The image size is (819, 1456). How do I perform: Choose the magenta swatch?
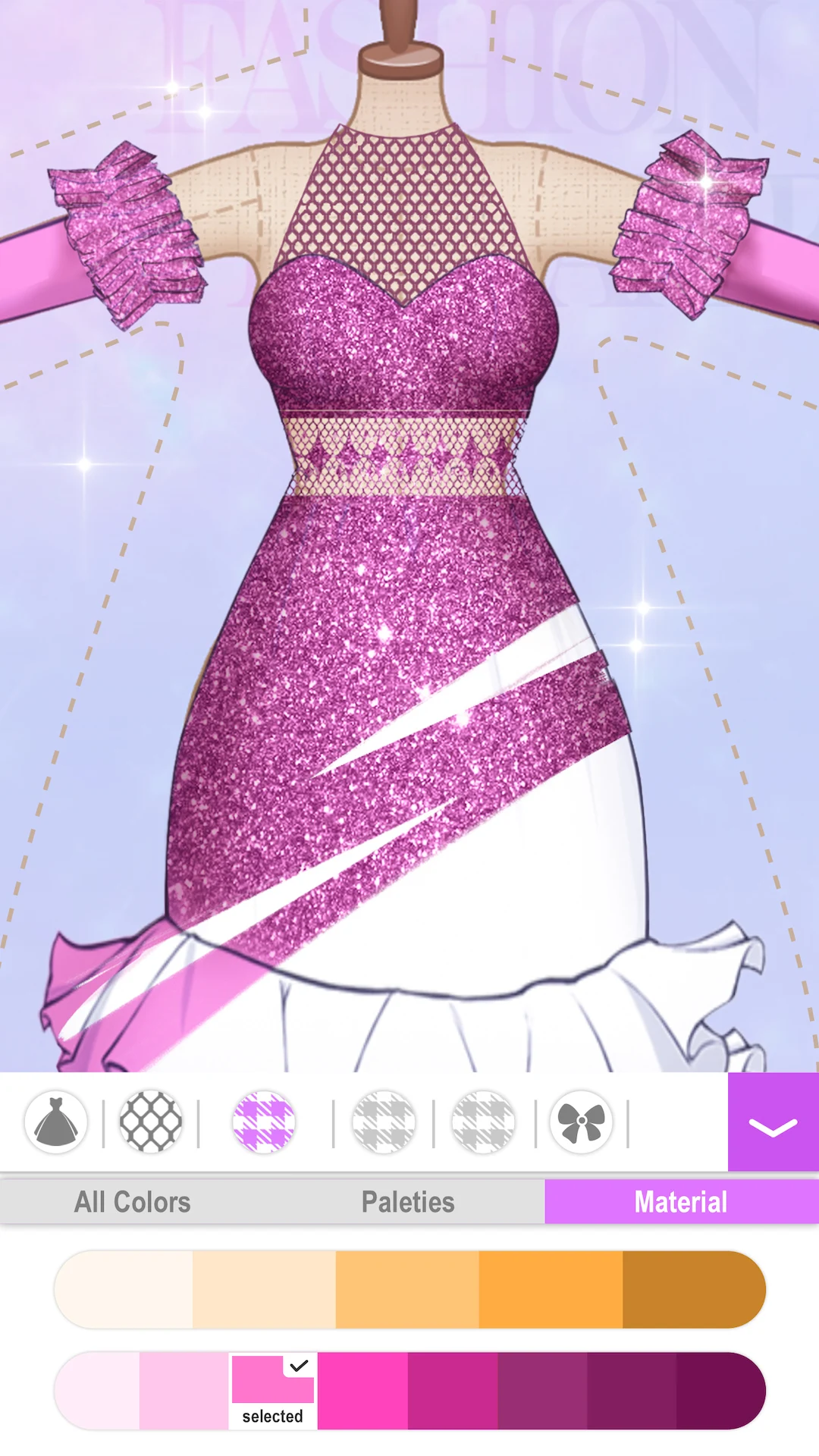click(453, 1391)
